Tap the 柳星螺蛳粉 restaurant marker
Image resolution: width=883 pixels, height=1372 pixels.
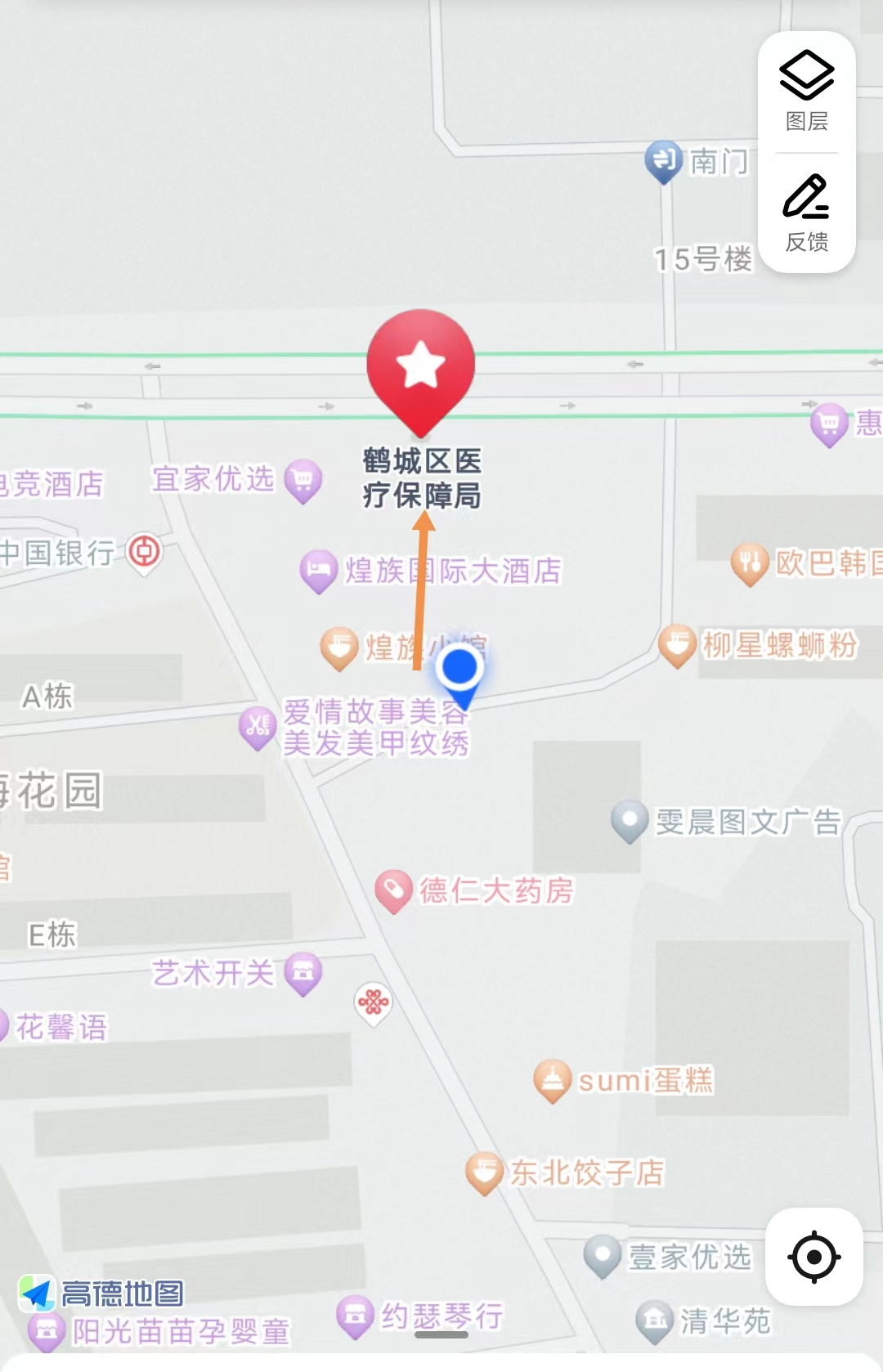coord(677,644)
